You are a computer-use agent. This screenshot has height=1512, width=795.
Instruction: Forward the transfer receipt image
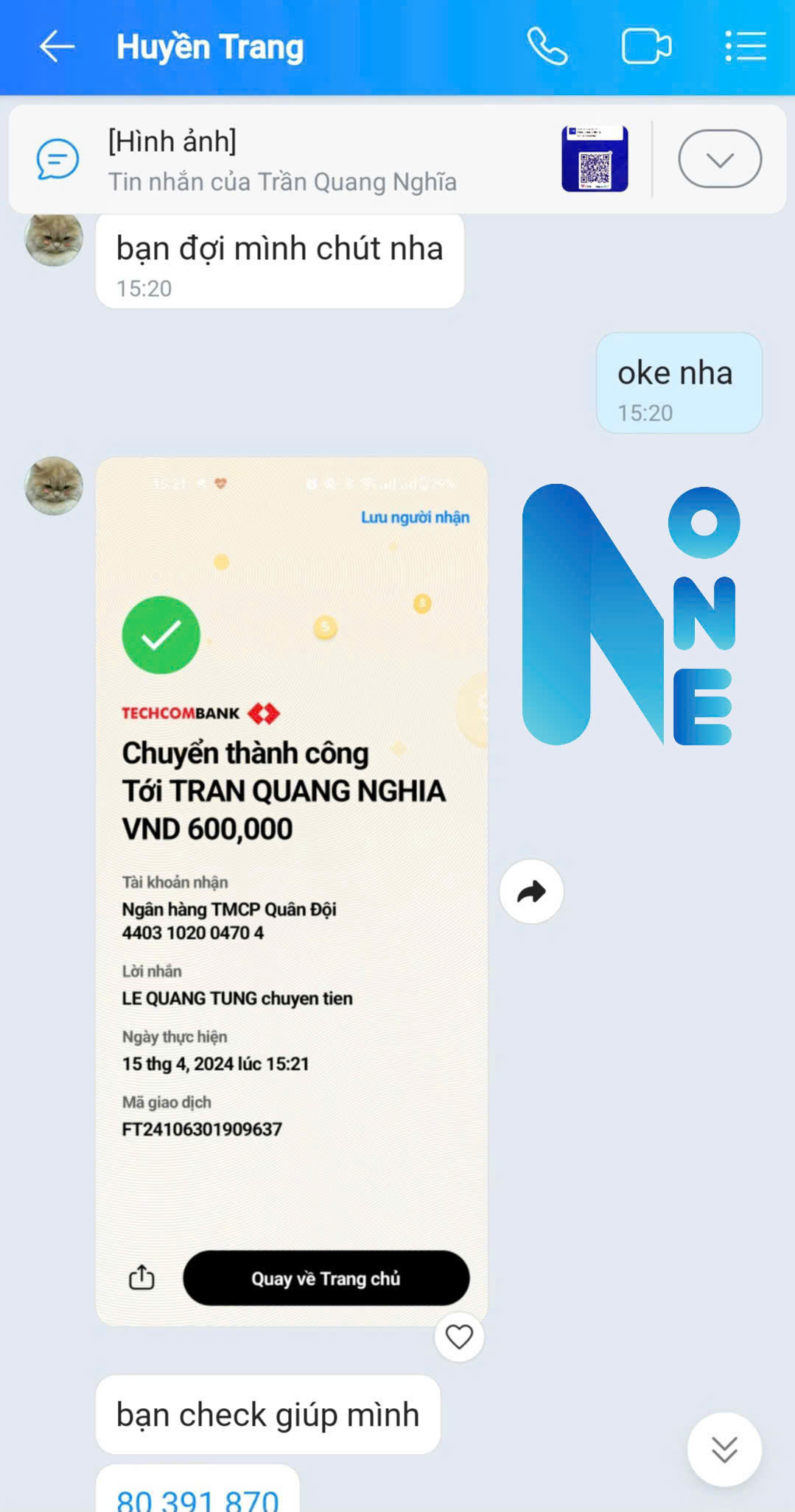click(531, 892)
